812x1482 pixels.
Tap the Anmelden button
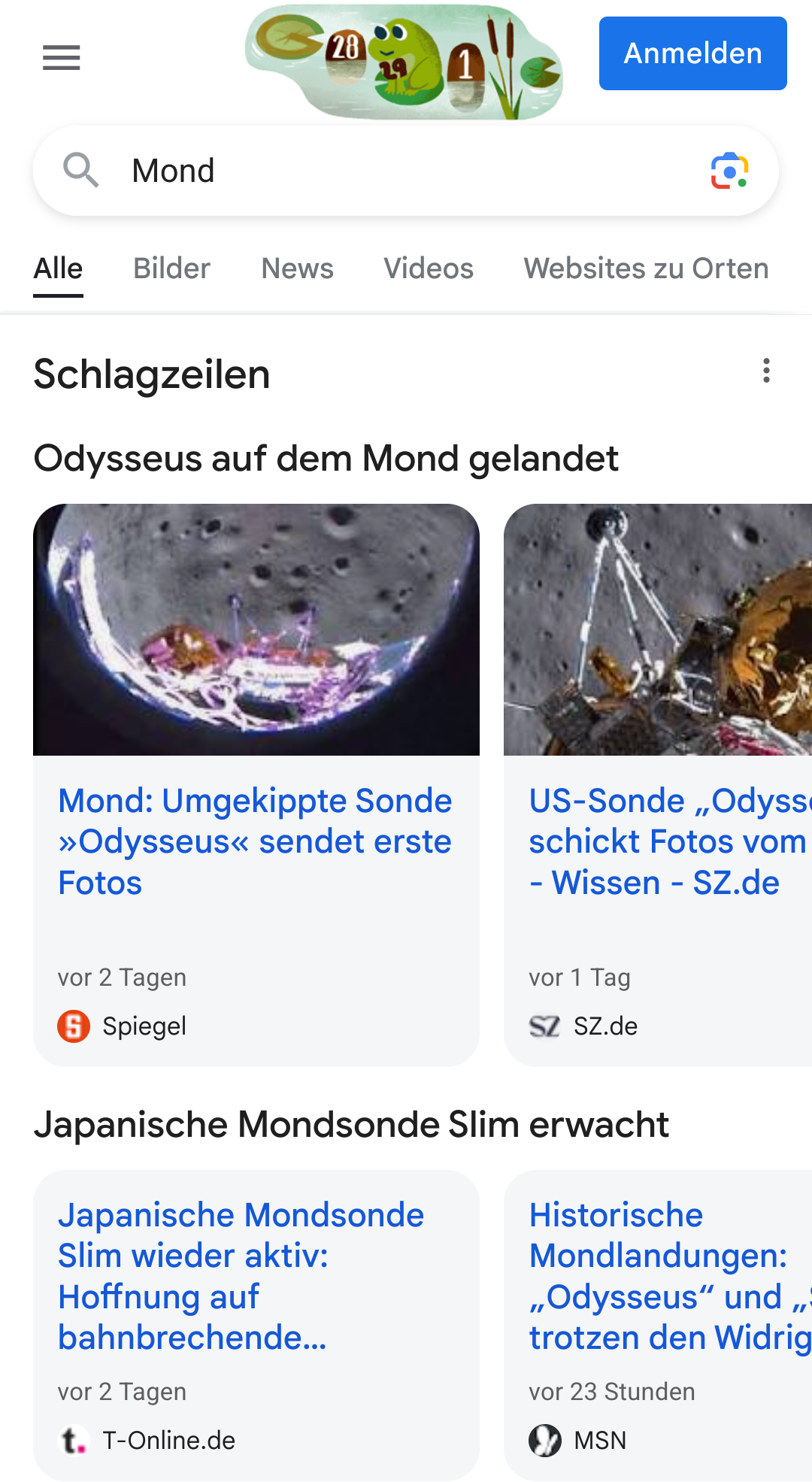coord(692,53)
